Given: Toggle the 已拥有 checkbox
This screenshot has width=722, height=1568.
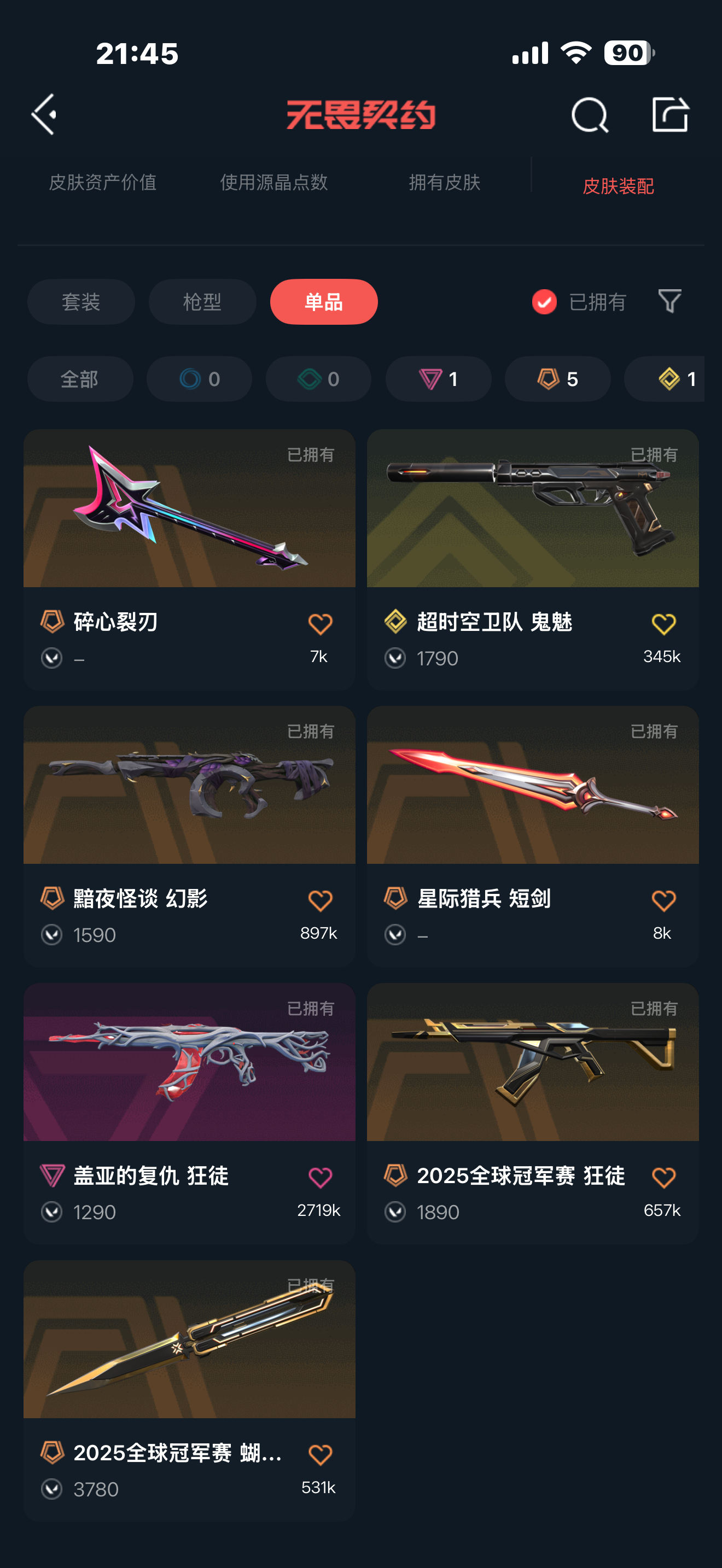Looking at the screenshot, I should coord(544,302).
